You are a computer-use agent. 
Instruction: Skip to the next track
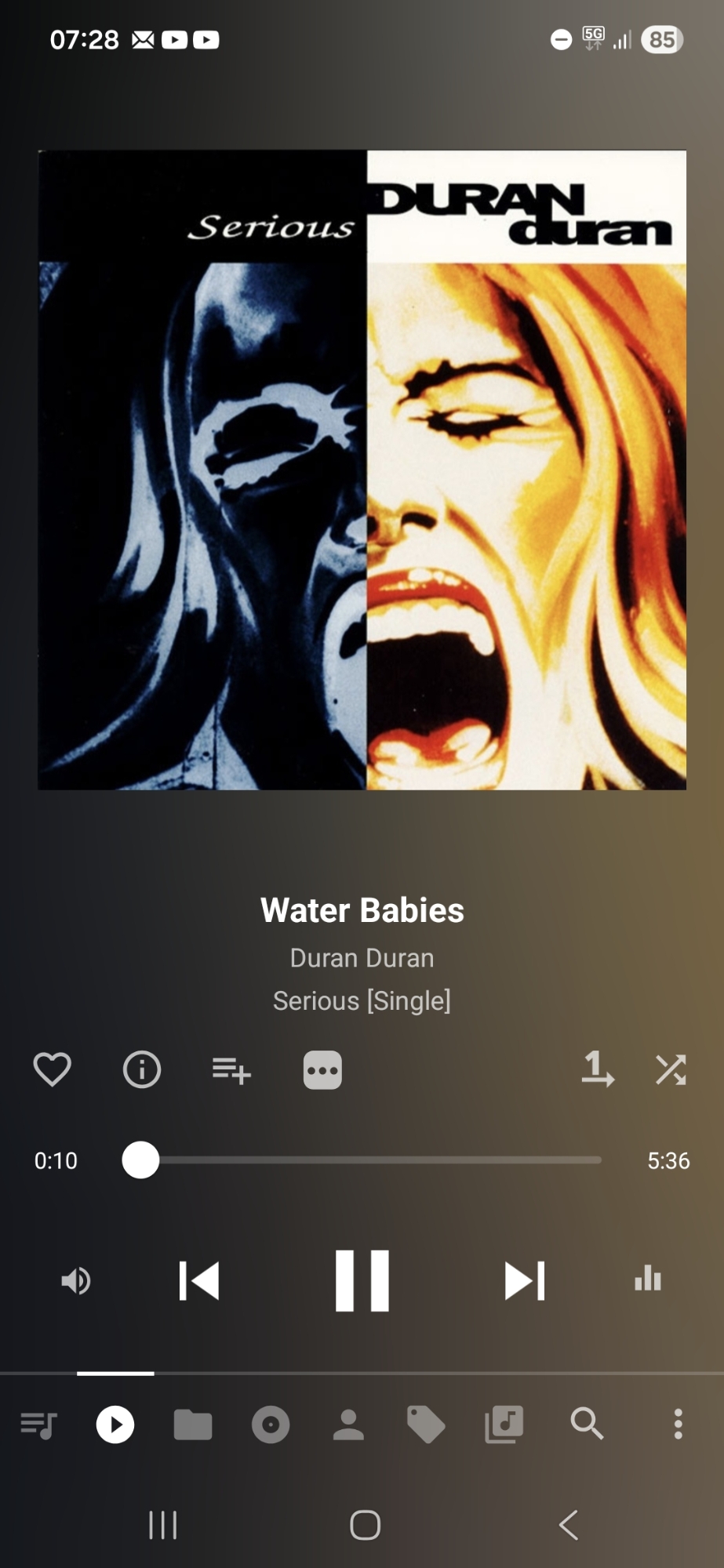tap(525, 1281)
